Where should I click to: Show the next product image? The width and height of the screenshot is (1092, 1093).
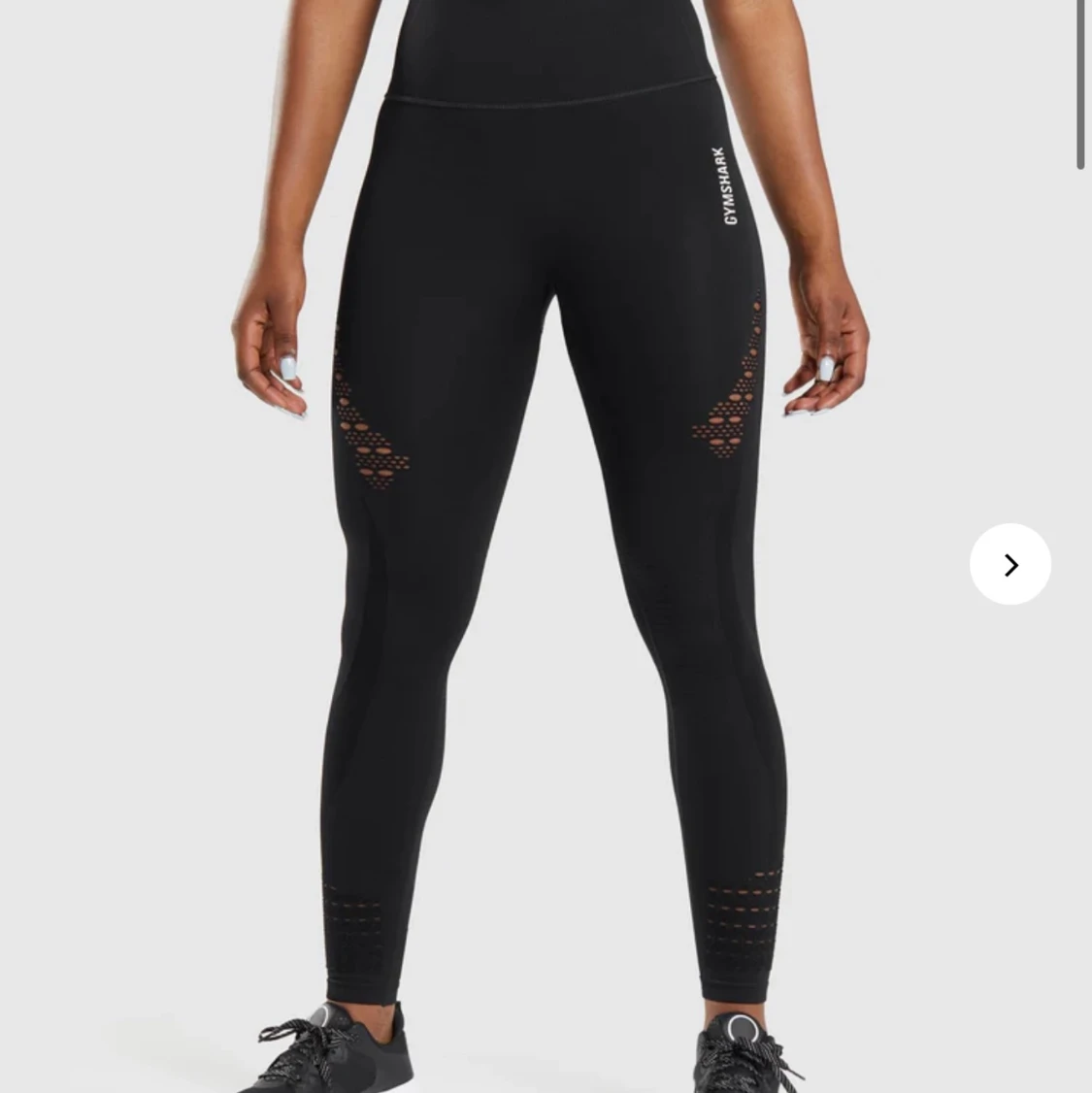(x=1009, y=564)
